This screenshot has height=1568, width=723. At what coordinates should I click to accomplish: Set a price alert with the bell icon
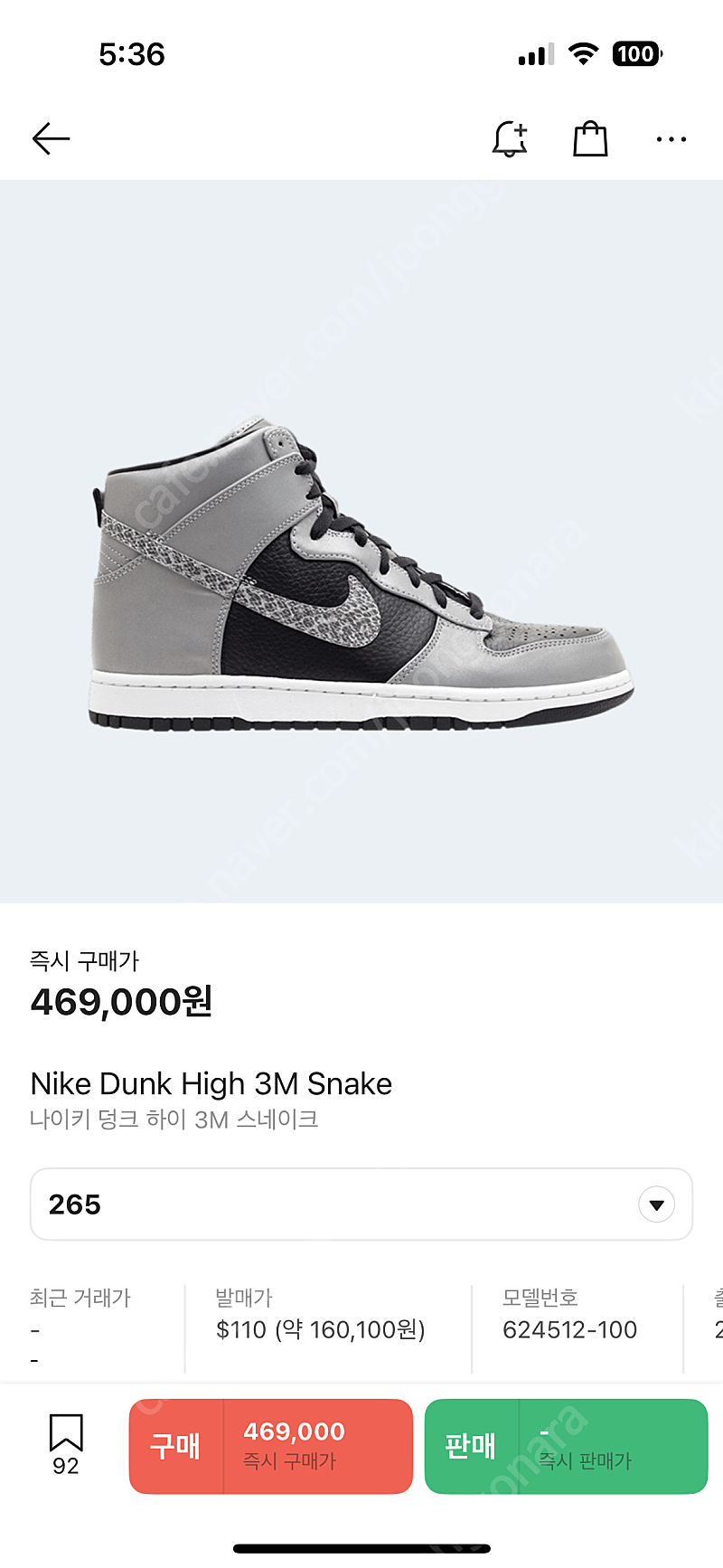pyautogui.click(x=510, y=139)
